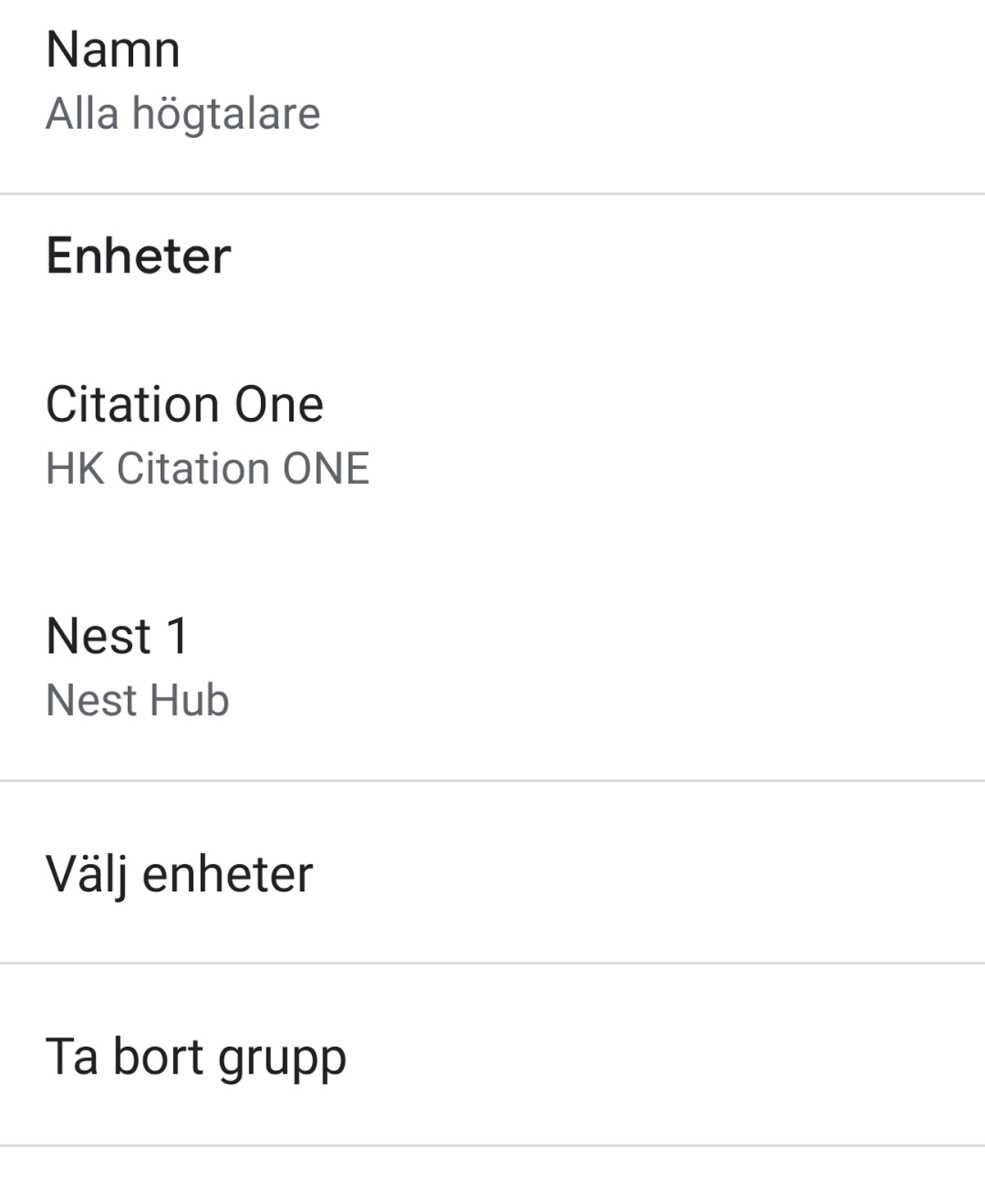Tap the Nest Hub subtitle text
Image resolution: width=985 pixels, height=1199 pixels.
tap(137, 699)
